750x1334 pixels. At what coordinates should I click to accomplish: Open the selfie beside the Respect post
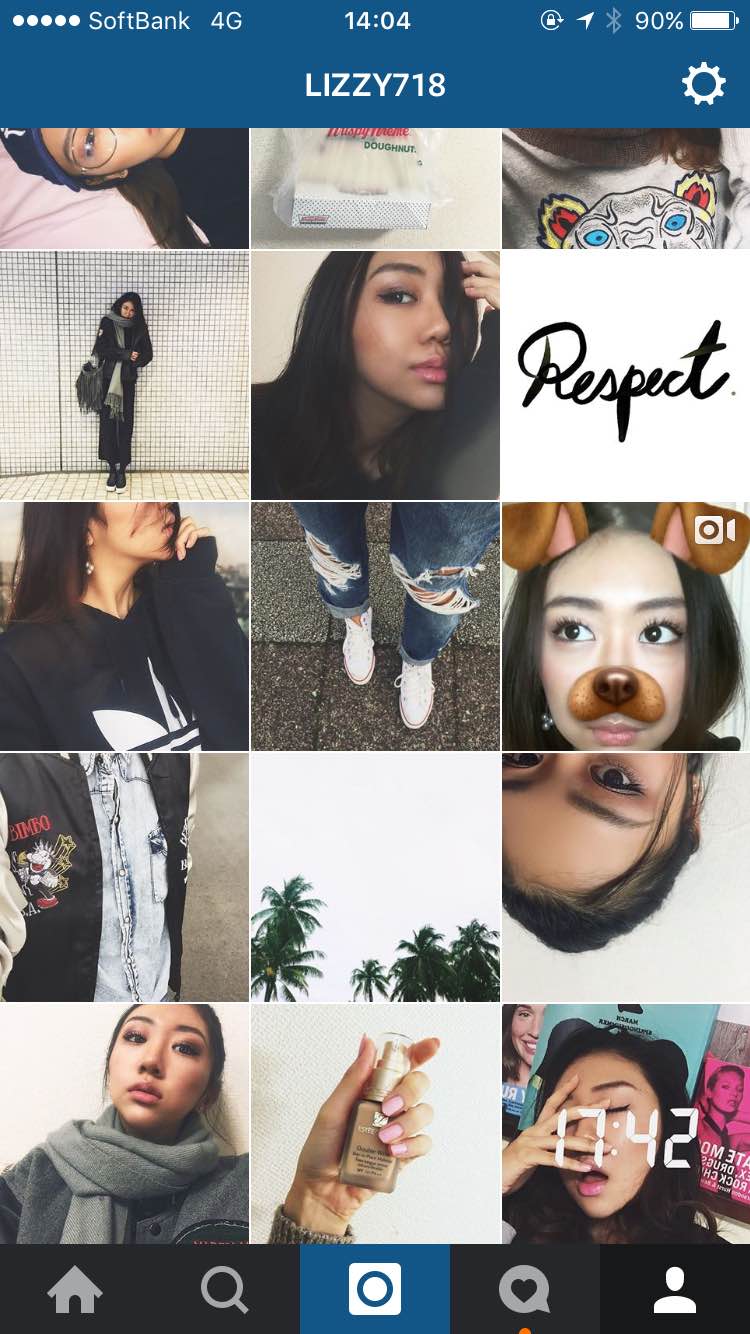pos(375,376)
